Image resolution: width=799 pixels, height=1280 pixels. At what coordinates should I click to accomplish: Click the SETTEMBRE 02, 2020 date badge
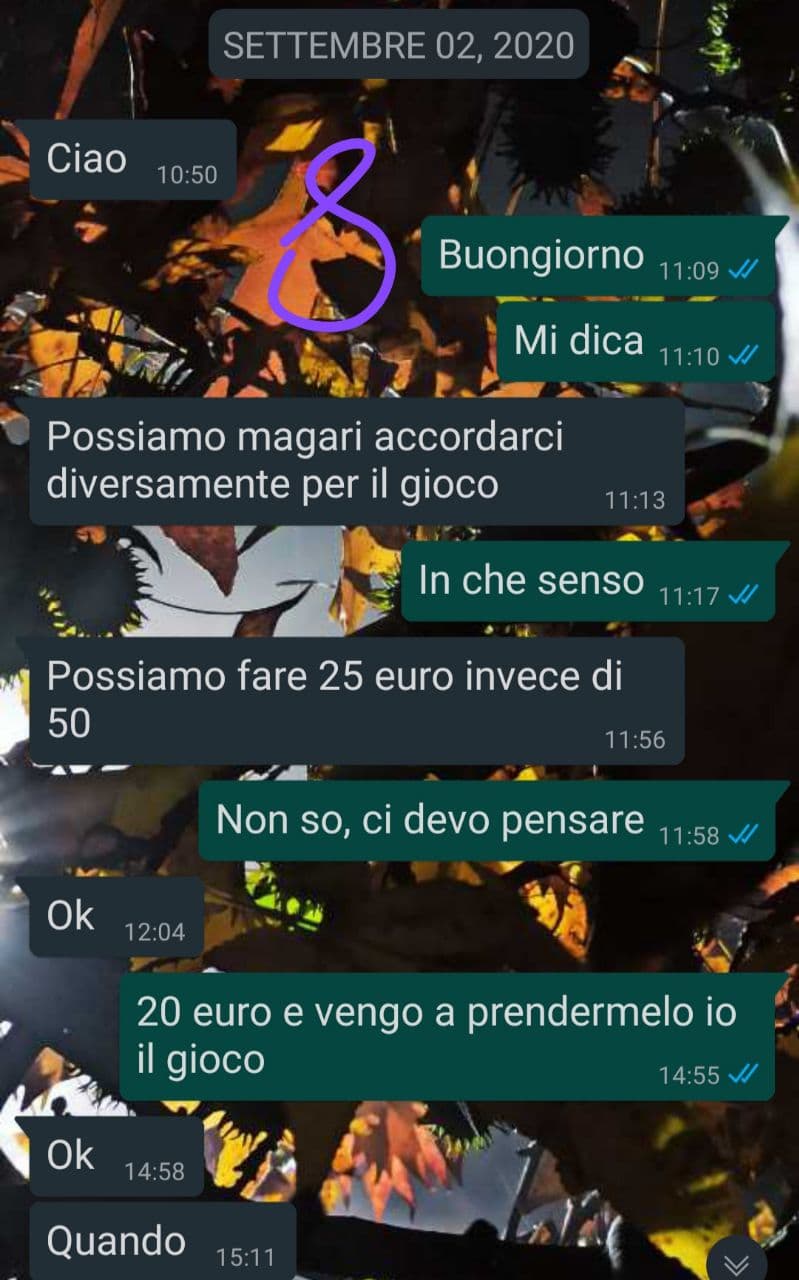click(396, 43)
